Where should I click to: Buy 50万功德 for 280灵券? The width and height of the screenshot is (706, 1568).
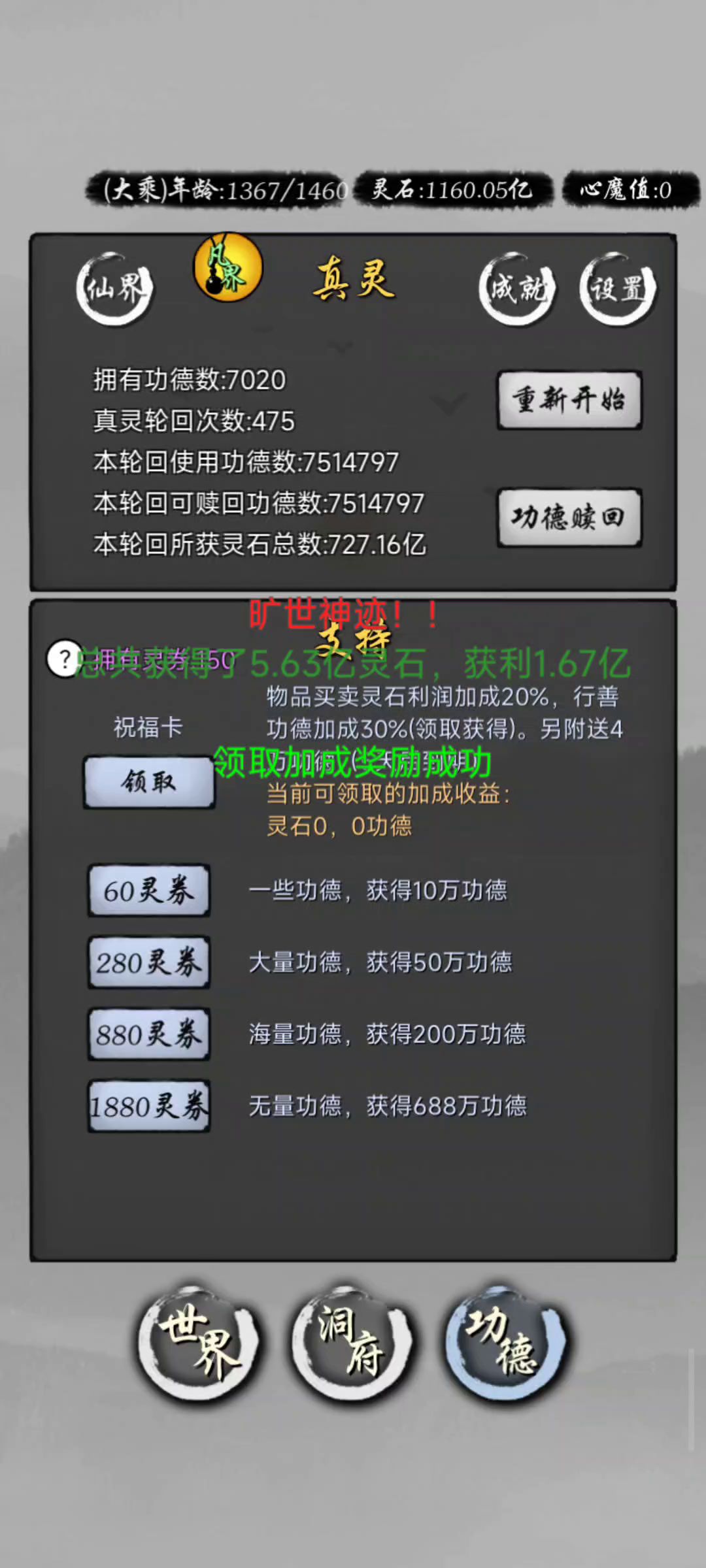point(149,962)
